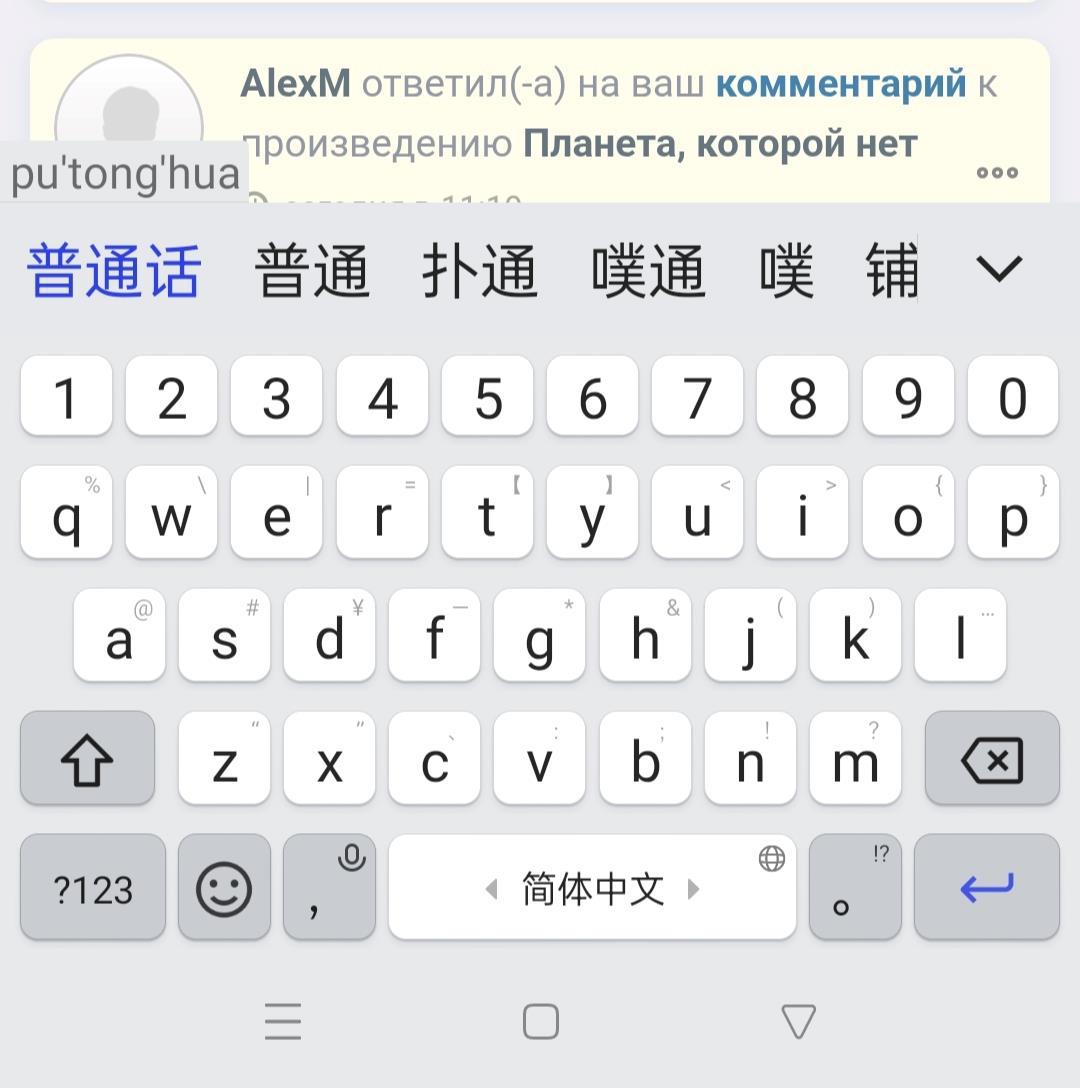Choose the single character 铺
The height and width of the screenshot is (1088, 1080).
890,271
